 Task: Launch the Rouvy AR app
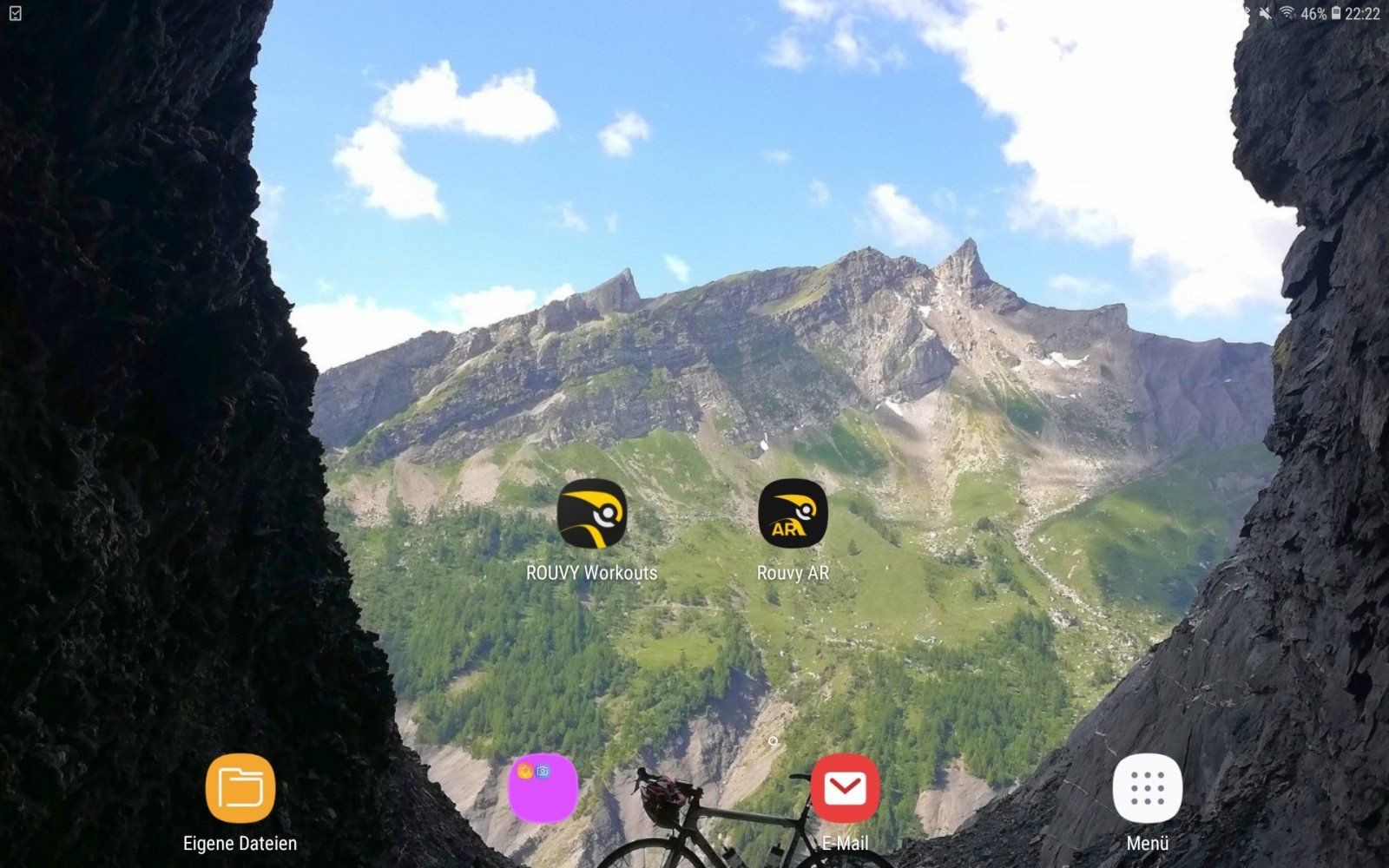click(x=793, y=515)
